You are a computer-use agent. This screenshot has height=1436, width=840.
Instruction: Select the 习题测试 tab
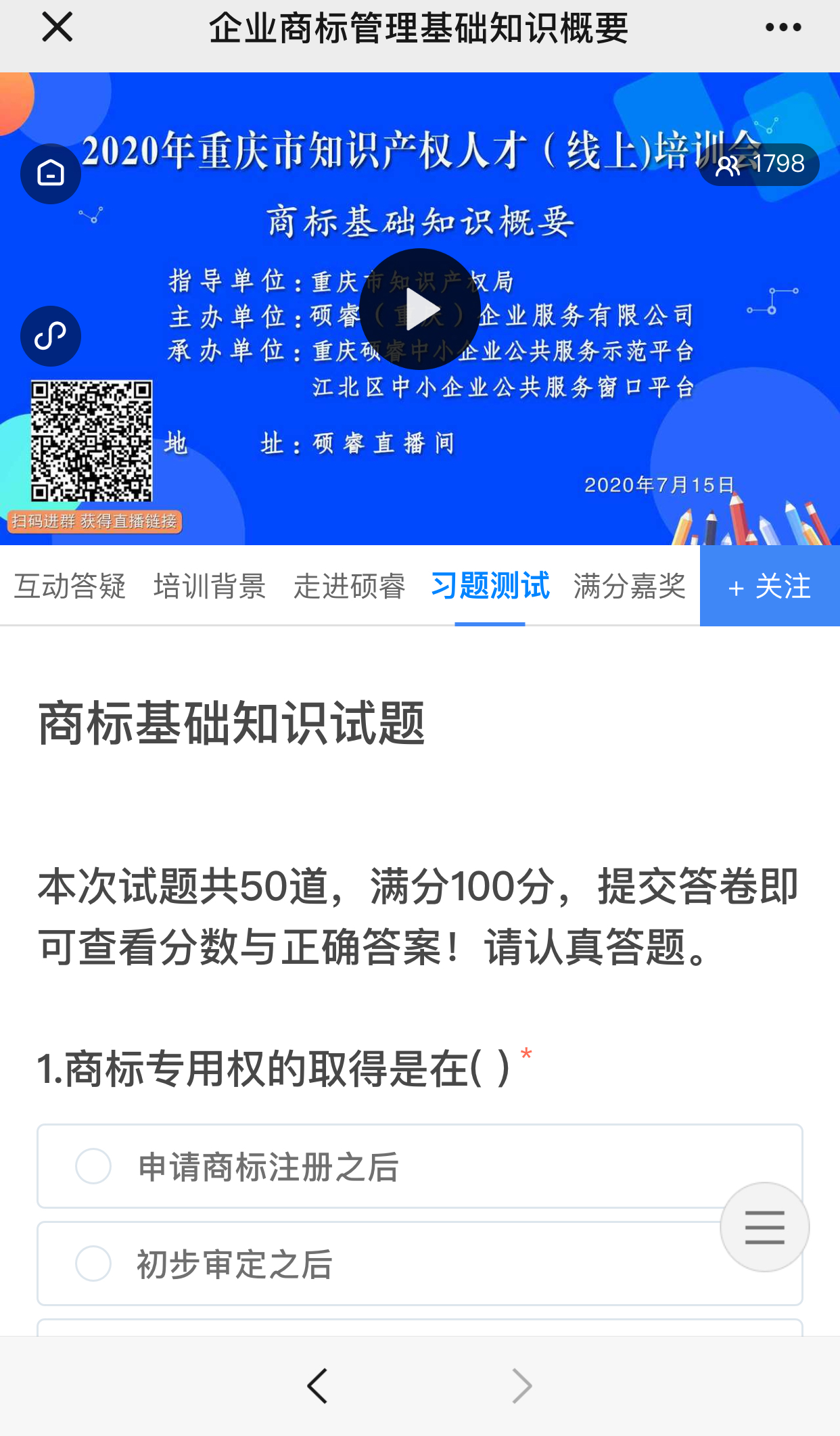click(x=490, y=586)
